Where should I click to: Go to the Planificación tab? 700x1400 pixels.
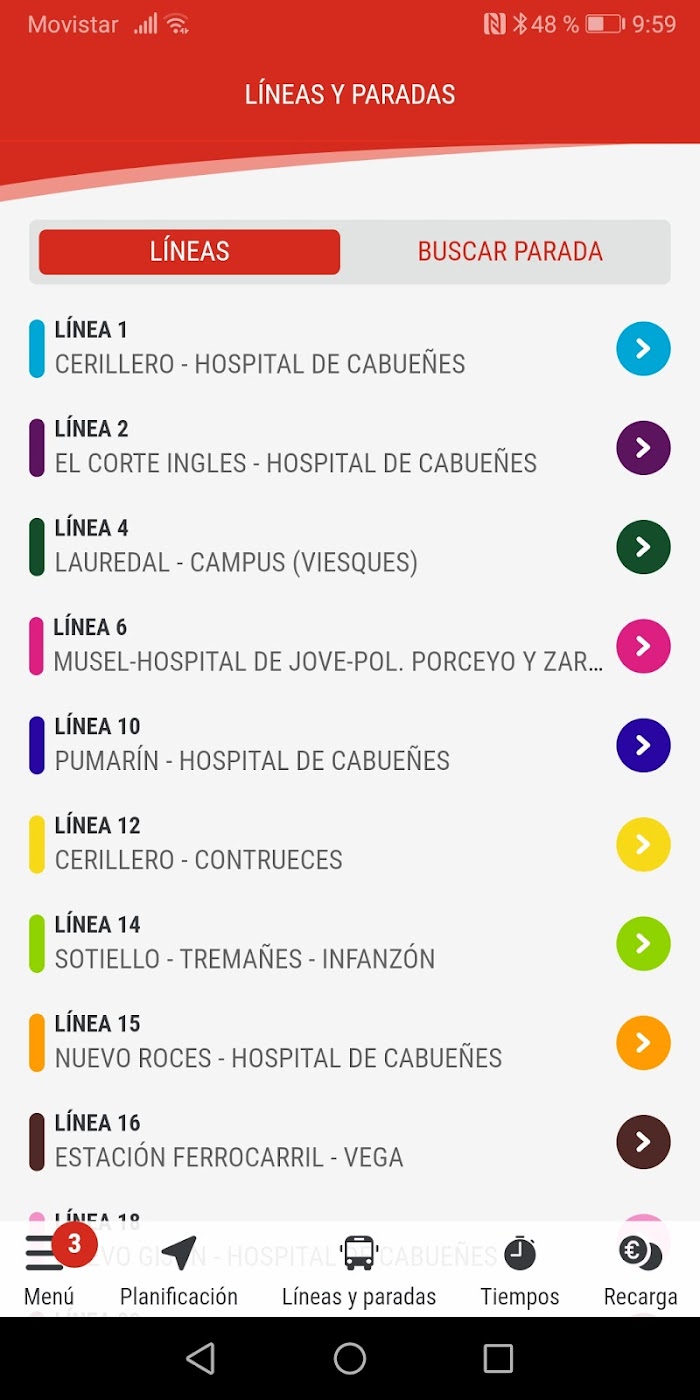(179, 1268)
